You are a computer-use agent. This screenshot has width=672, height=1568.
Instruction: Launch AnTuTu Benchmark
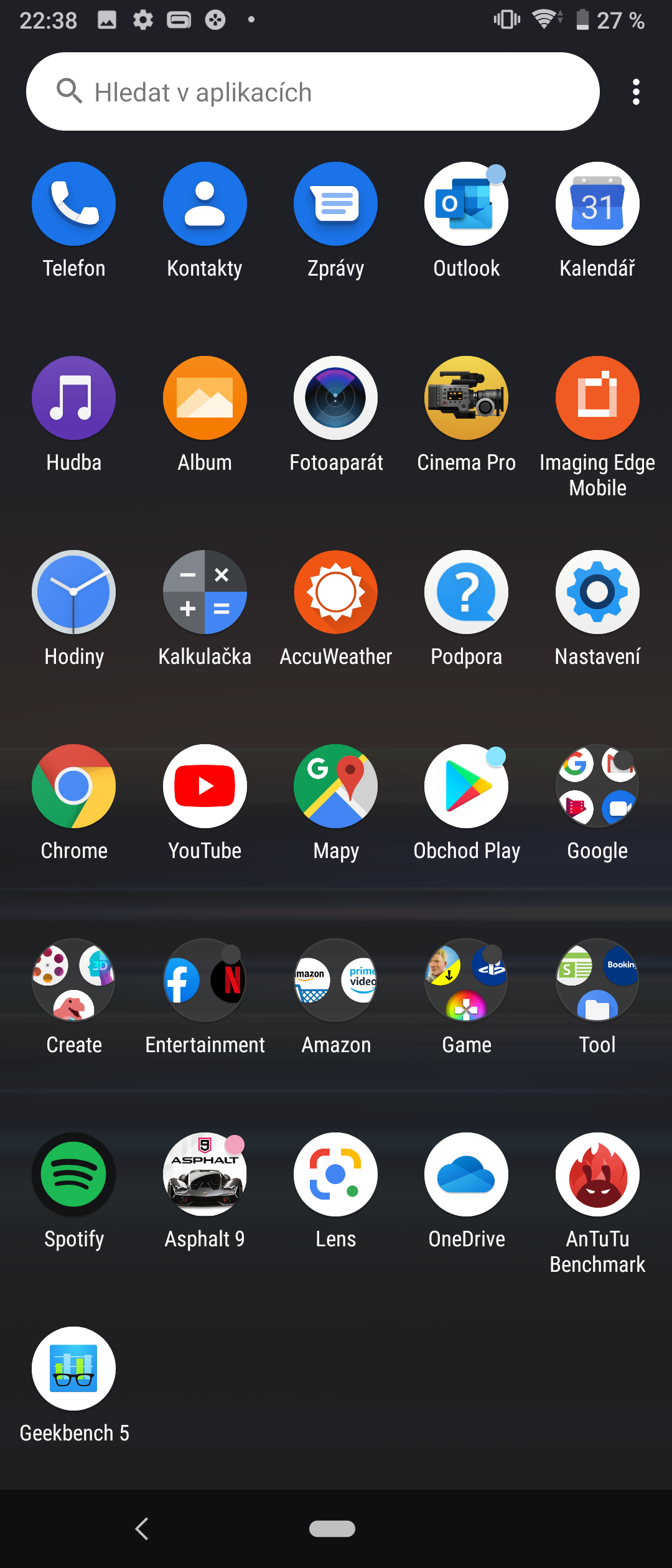click(597, 1175)
